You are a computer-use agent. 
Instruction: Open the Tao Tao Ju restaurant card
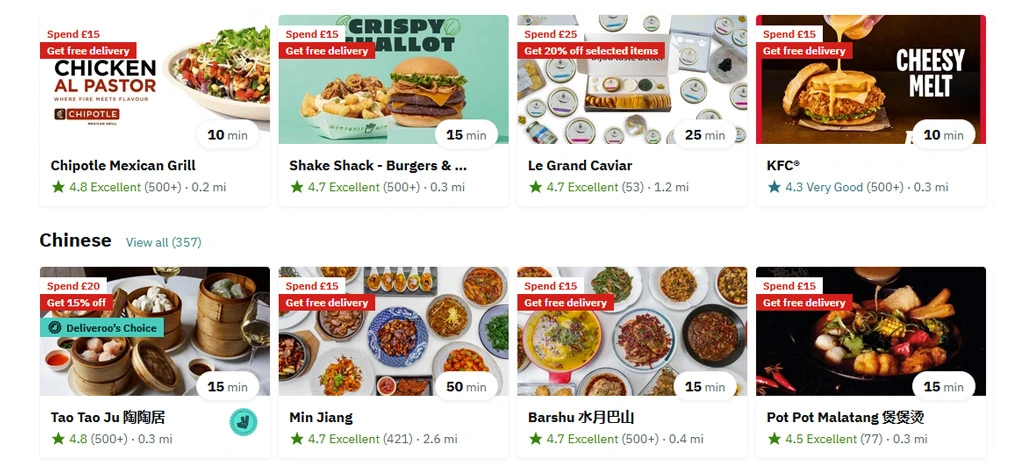click(x=154, y=360)
